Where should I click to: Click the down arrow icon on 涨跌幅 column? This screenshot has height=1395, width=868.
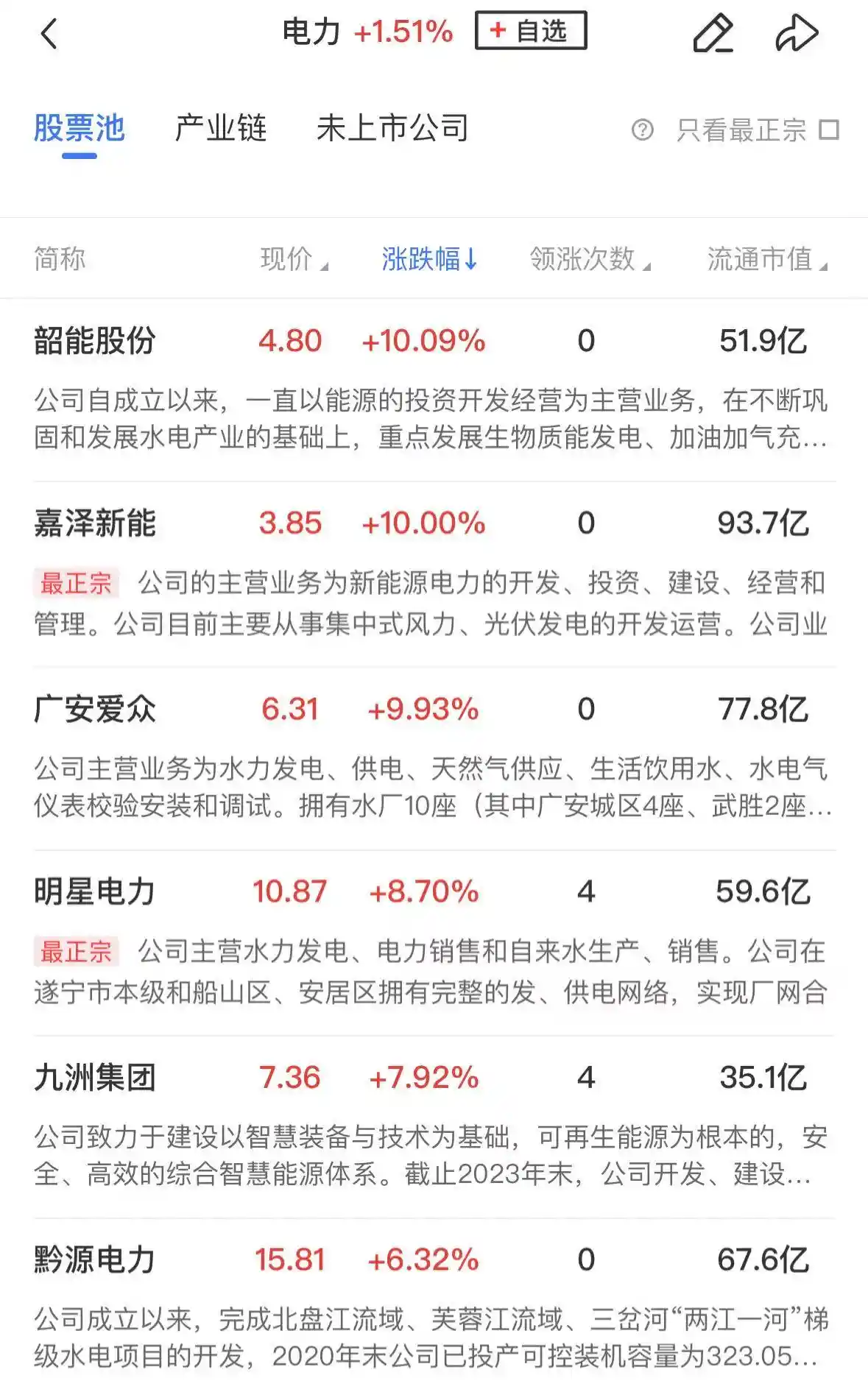[470, 258]
